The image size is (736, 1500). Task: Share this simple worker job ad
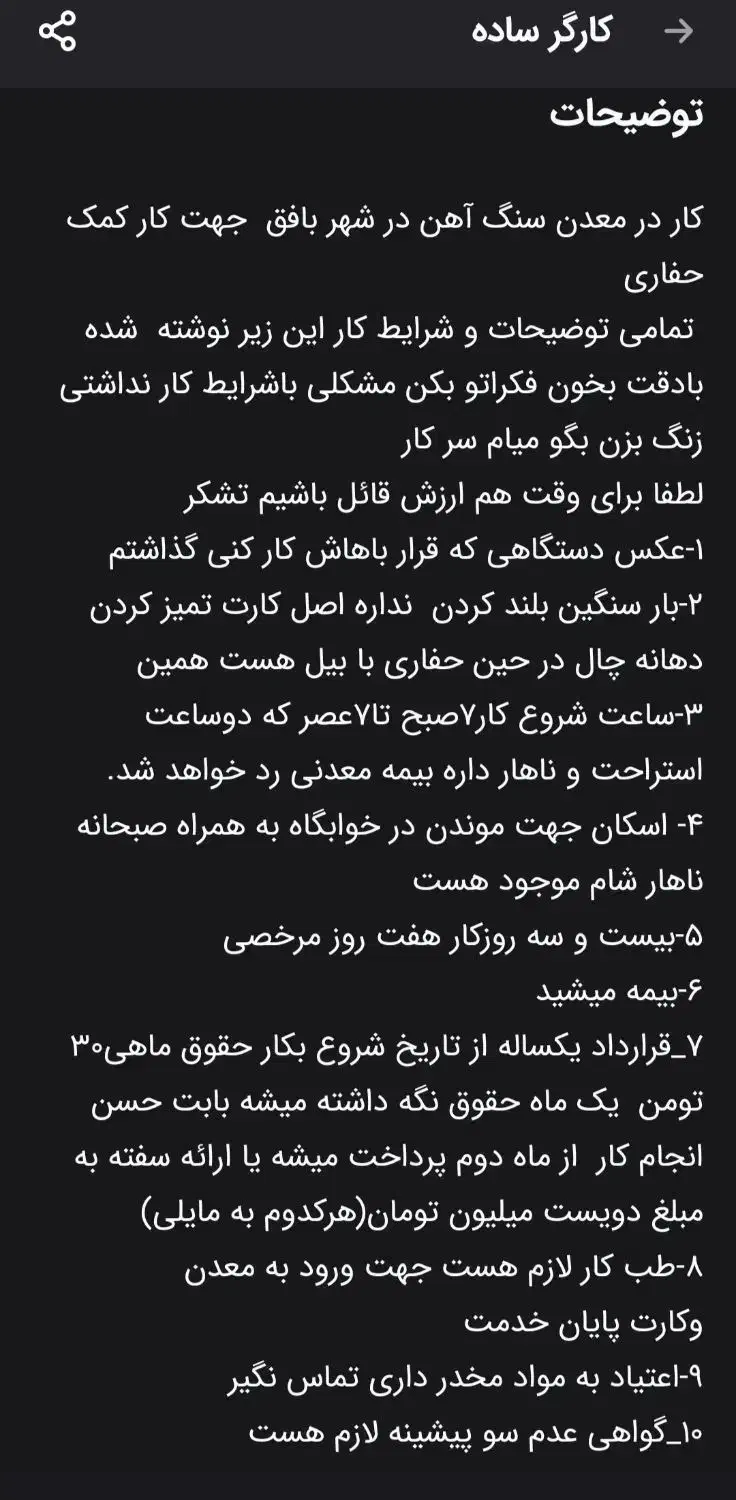57,31
